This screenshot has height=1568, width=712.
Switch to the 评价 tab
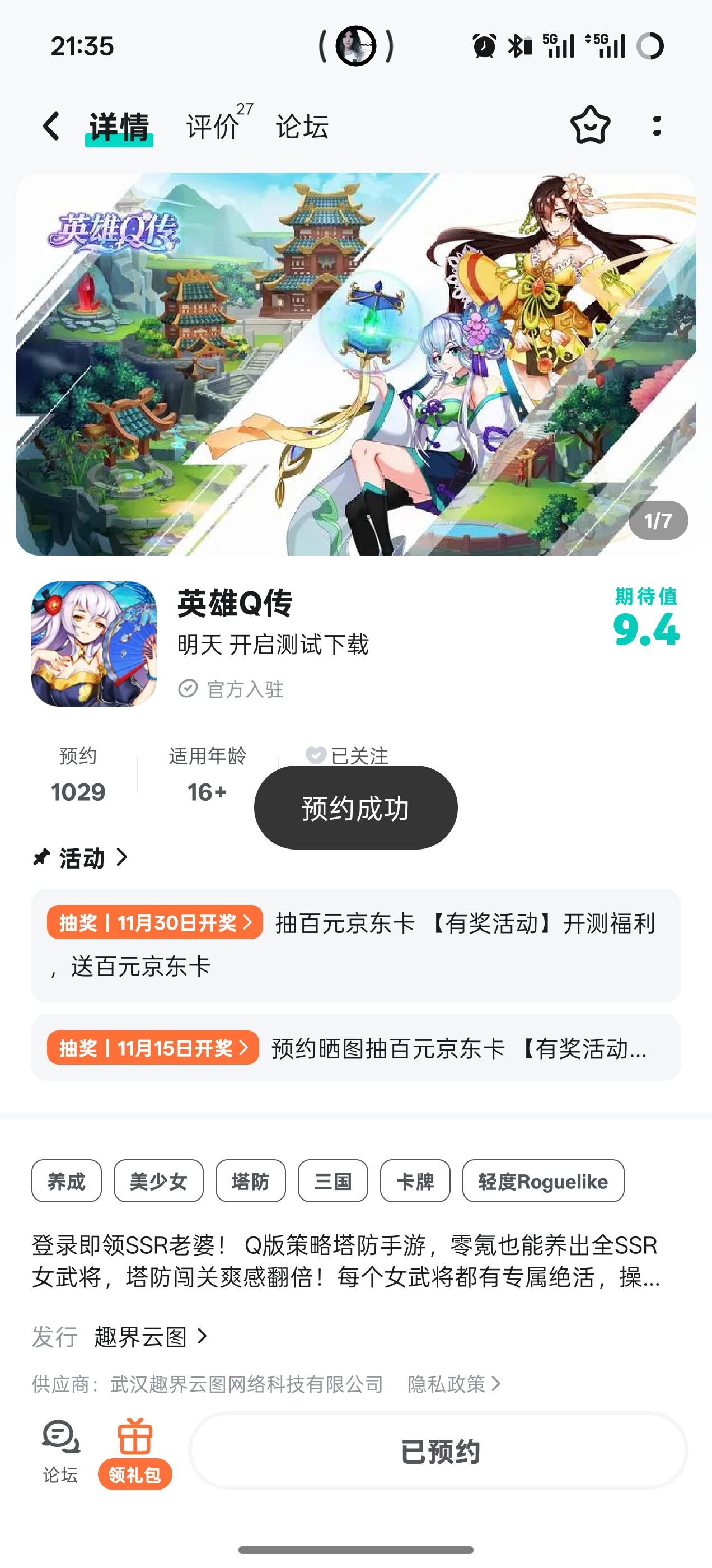pos(210,127)
